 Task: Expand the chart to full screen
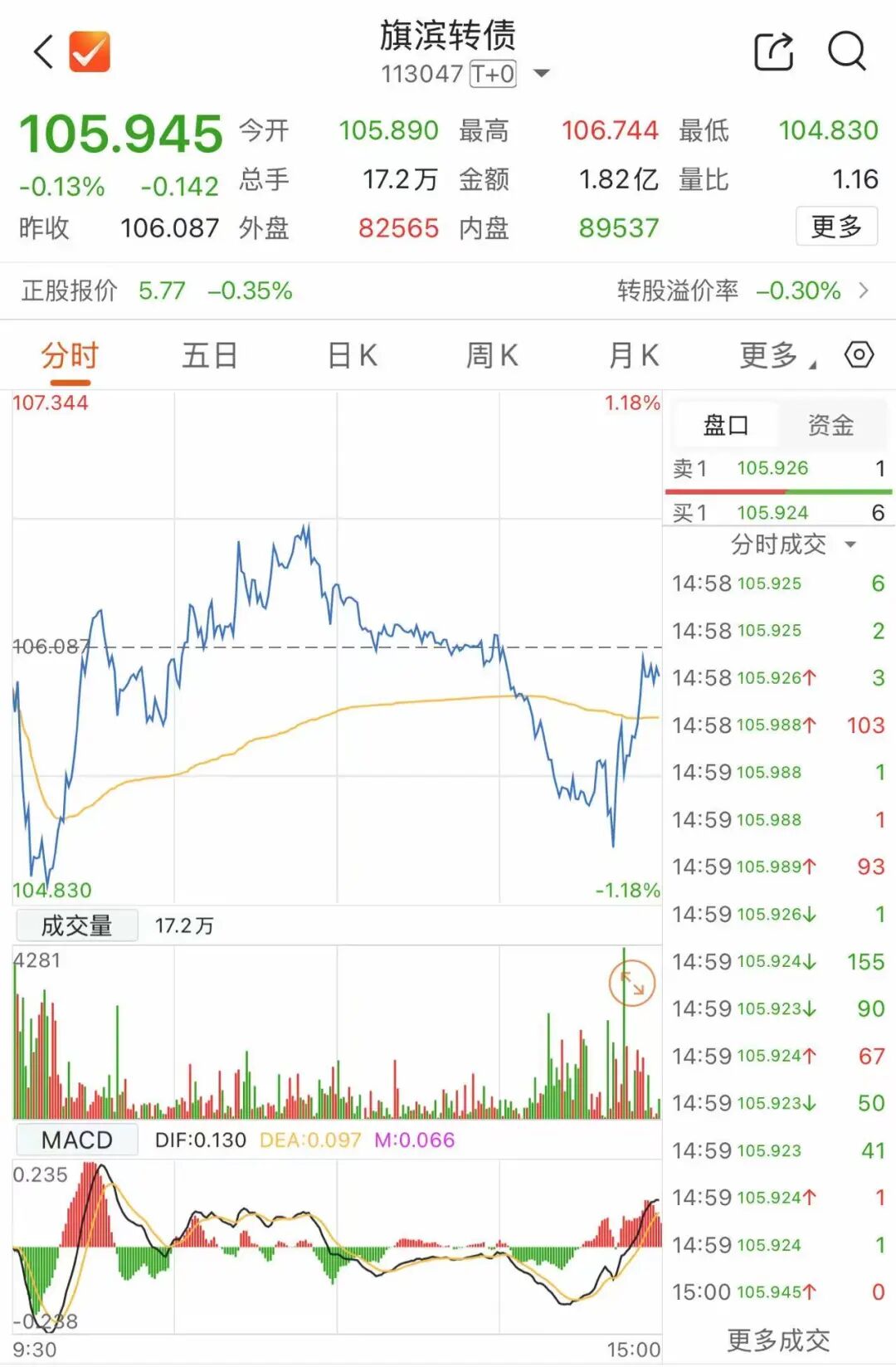[632, 984]
